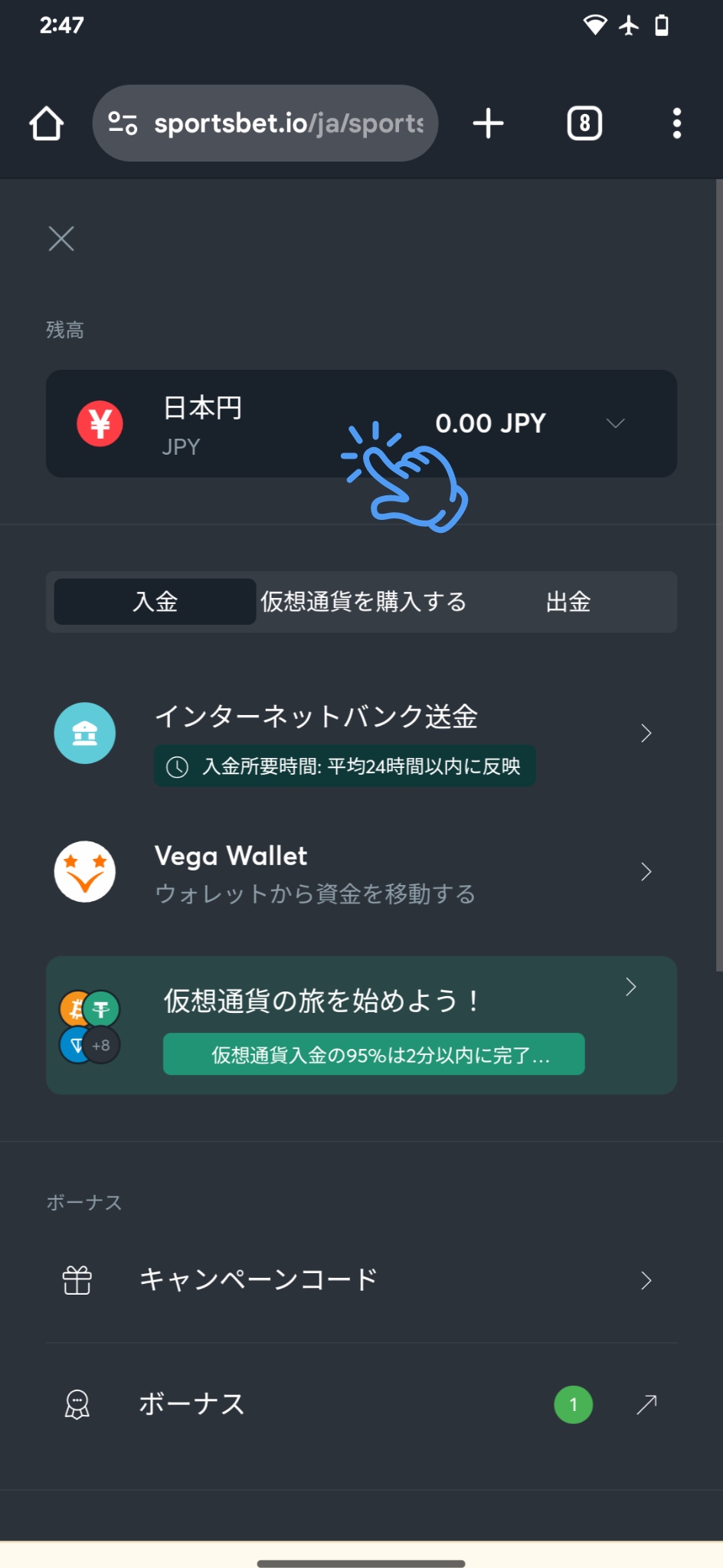723x1568 pixels.
Task: Toggle the green 1 bonus counter badge
Action: pyautogui.click(x=572, y=1404)
